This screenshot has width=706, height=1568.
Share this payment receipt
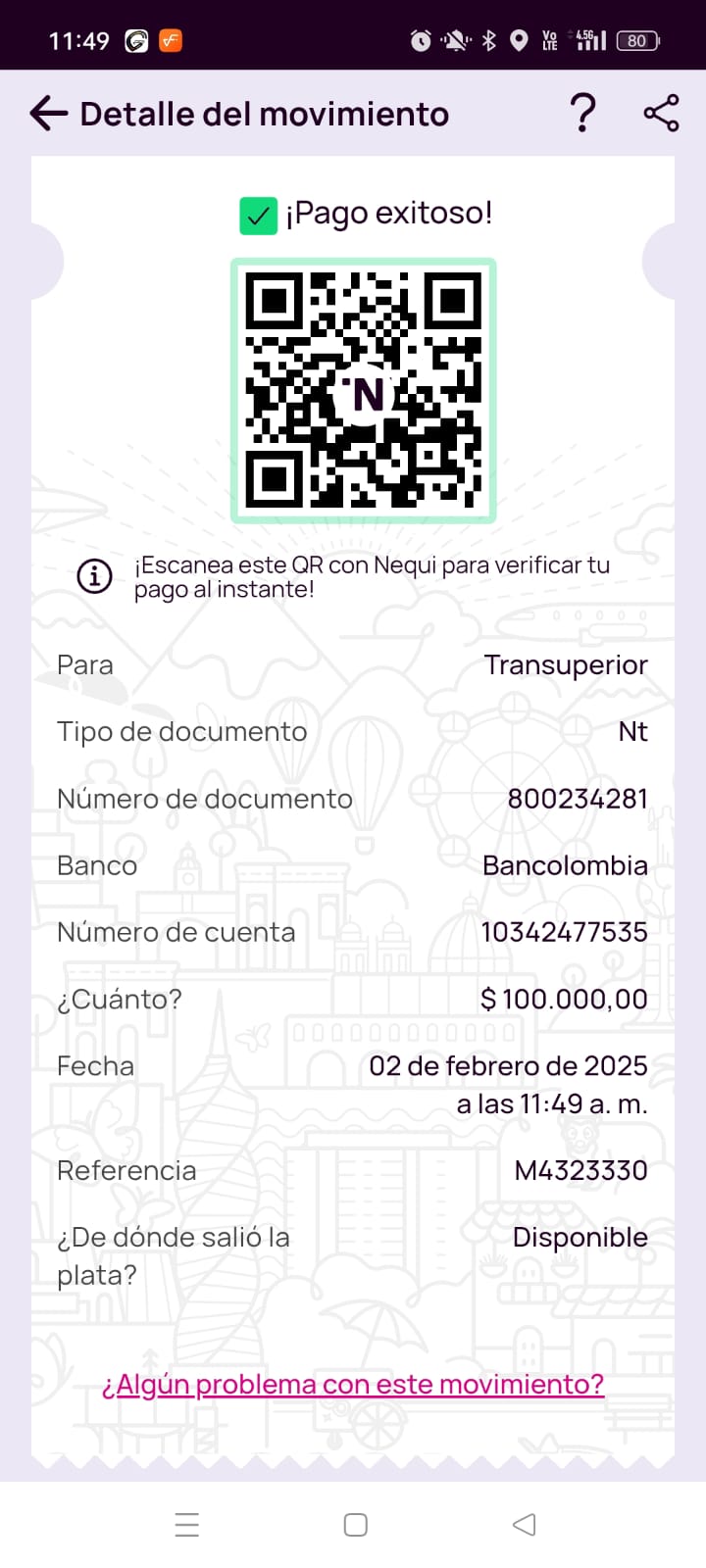662,114
